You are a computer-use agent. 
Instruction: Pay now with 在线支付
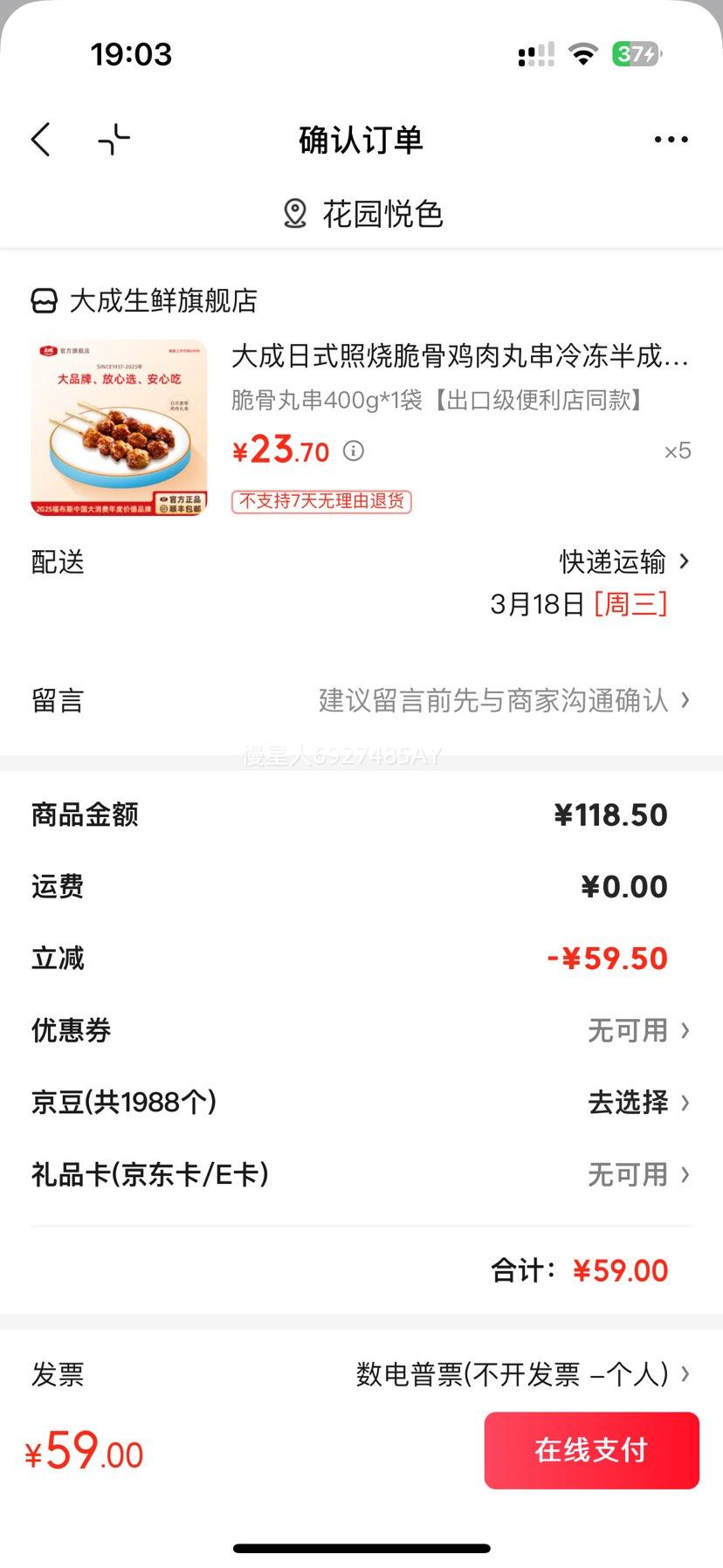[x=591, y=1450]
